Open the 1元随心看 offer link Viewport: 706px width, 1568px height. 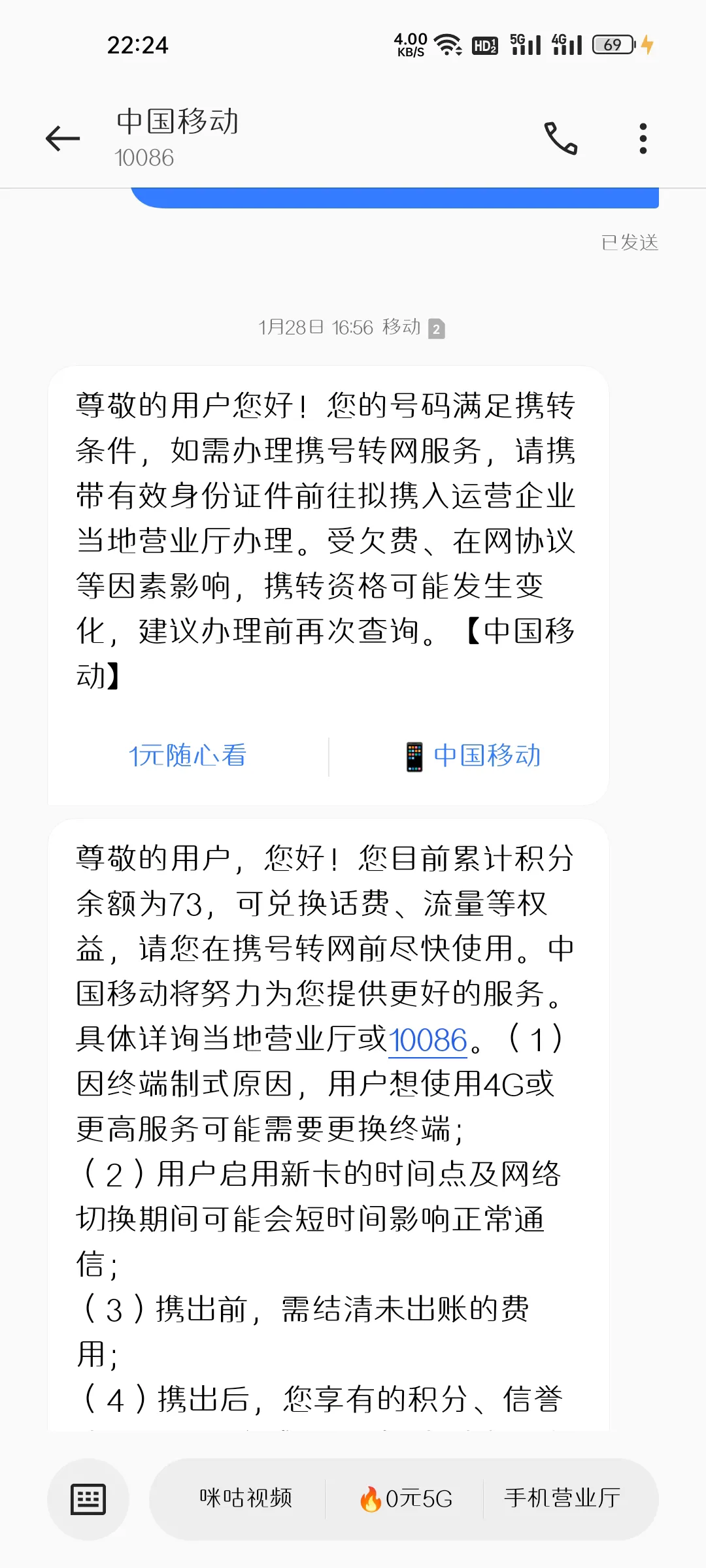[x=188, y=756]
